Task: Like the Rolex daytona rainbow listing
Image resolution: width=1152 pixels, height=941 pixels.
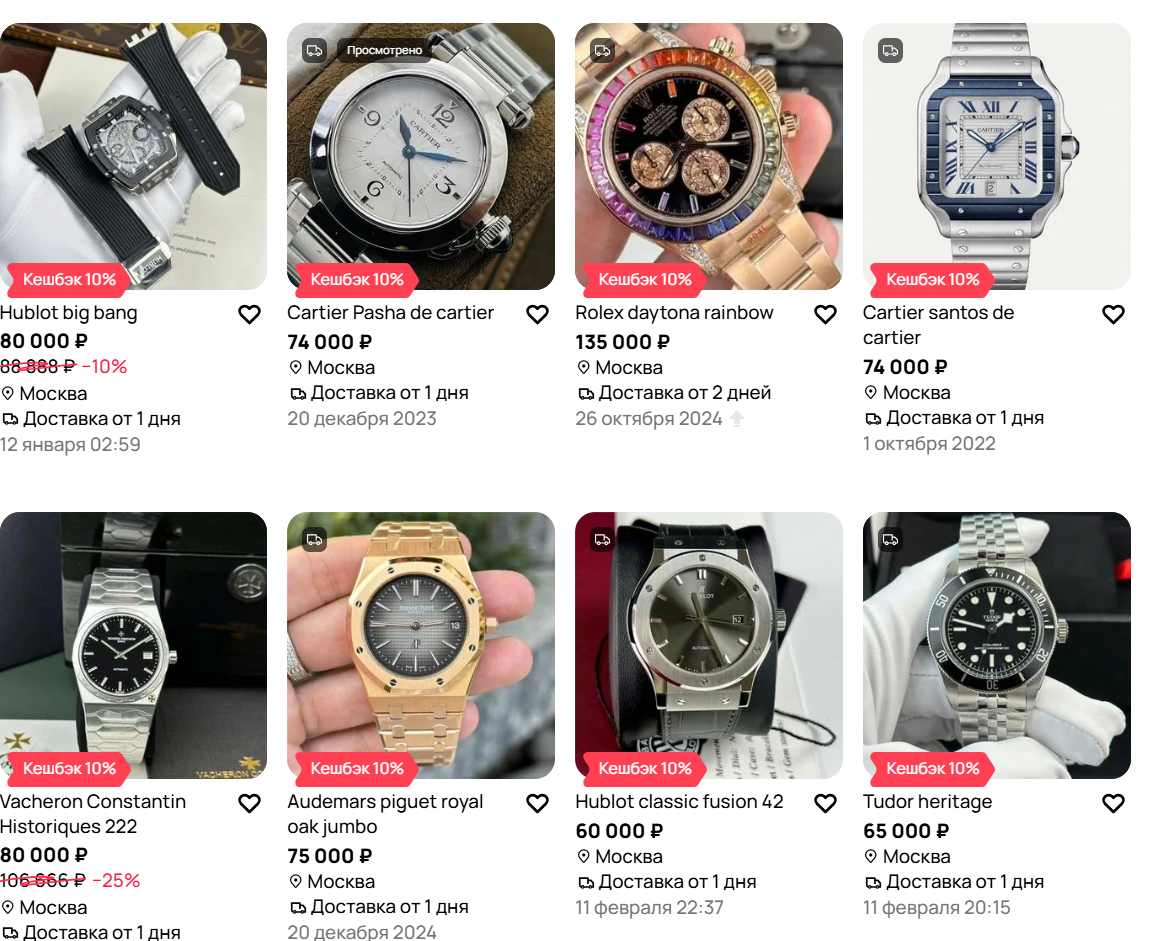Action: (825, 315)
